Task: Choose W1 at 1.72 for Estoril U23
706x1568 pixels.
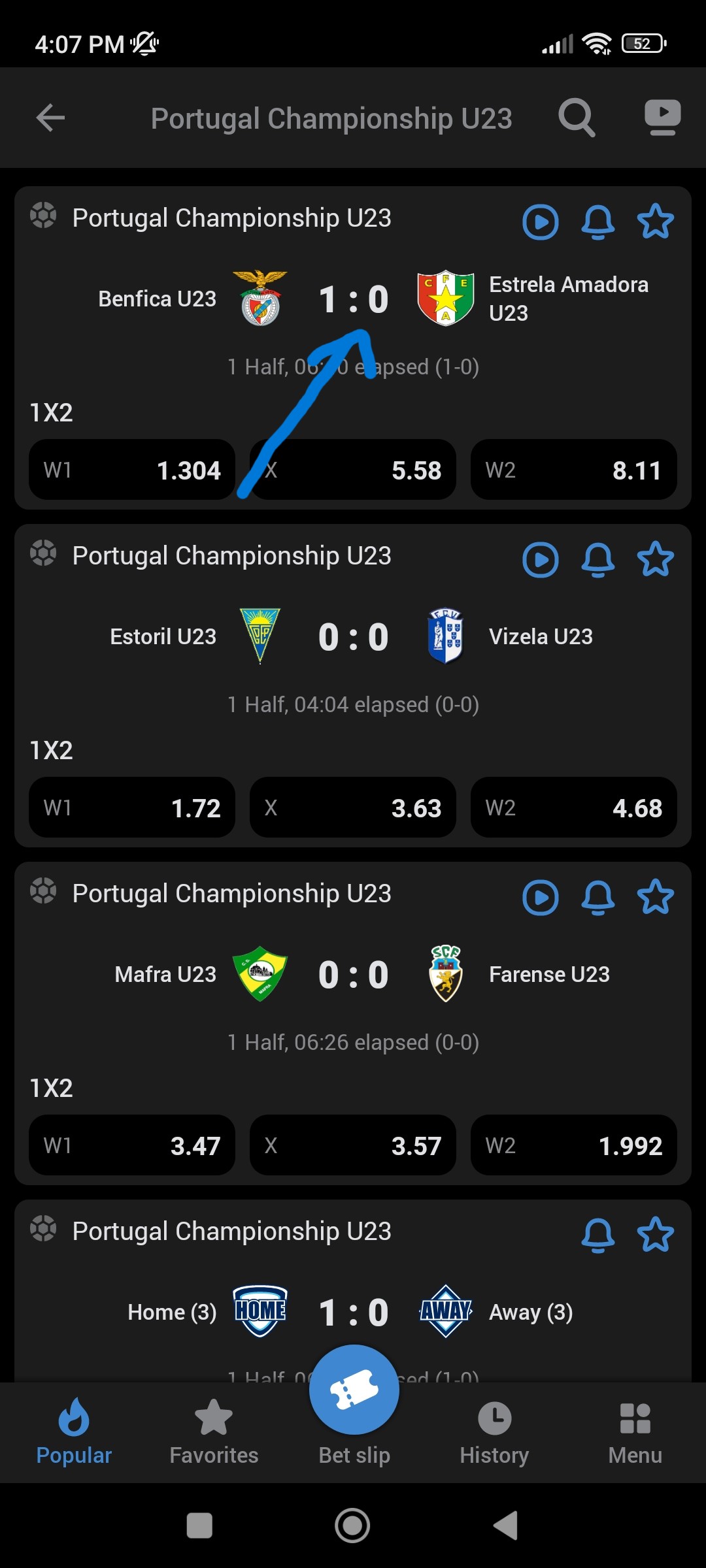Action: pyautogui.click(x=132, y=808)
